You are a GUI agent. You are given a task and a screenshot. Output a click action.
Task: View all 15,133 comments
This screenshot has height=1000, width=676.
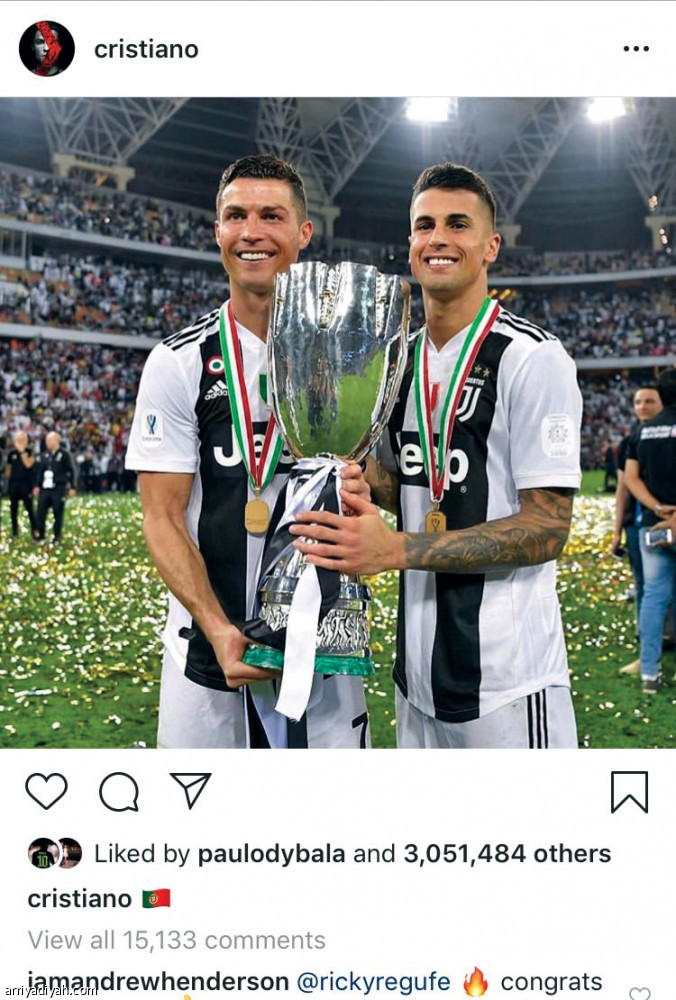click(x=176, y=940)
